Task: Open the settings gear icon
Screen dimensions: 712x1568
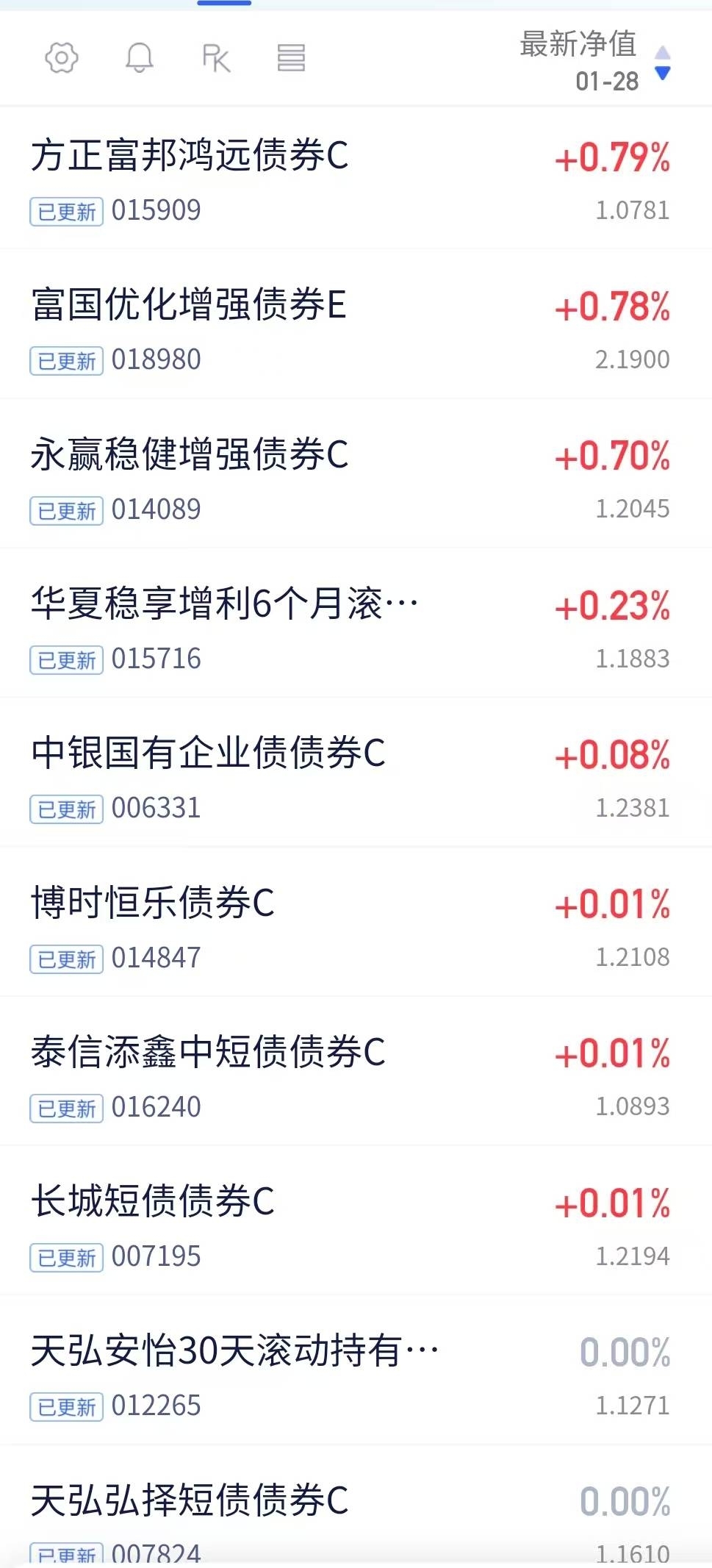Action: [62, 57]
